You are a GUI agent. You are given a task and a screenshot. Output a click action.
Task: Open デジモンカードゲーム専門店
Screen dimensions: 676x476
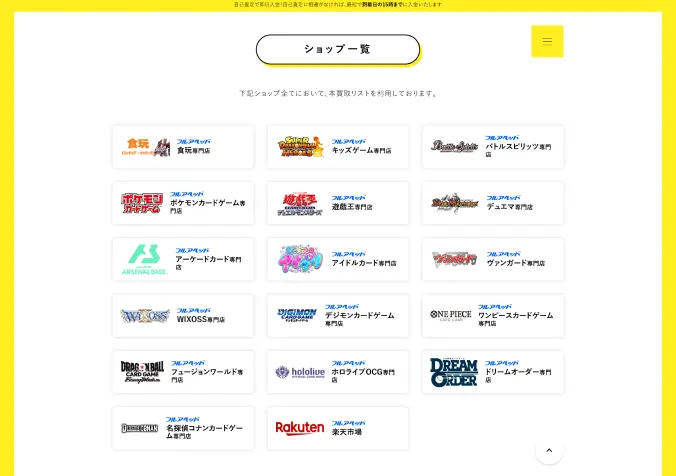[x=337, y=316]
